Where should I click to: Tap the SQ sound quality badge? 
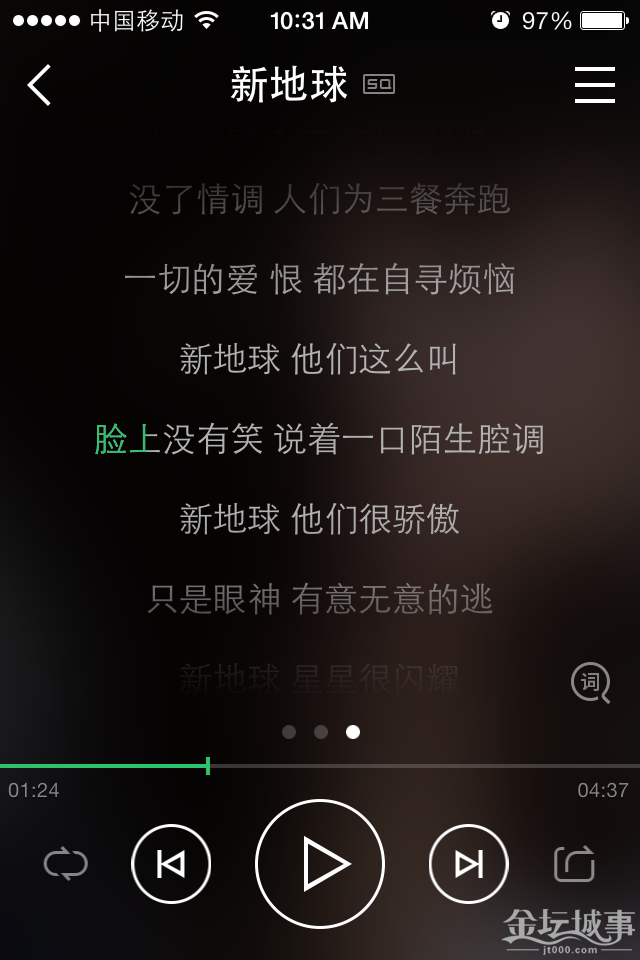coord(379,85)
